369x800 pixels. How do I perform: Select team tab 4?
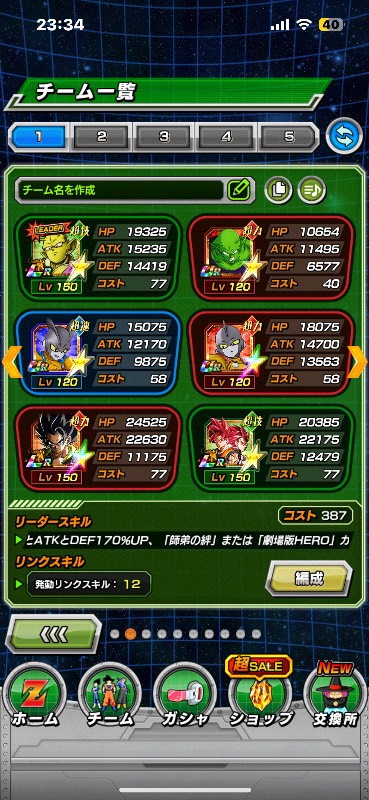226,137
